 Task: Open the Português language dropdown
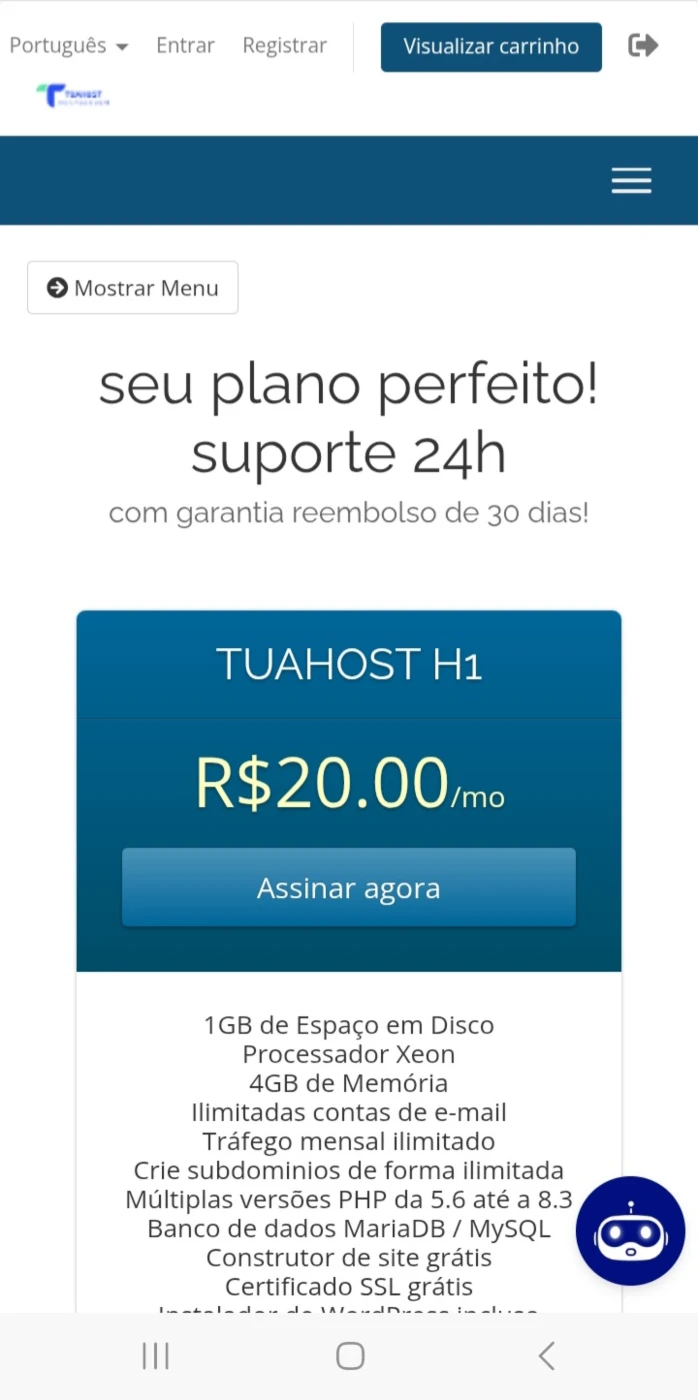[x=69, y=46]
